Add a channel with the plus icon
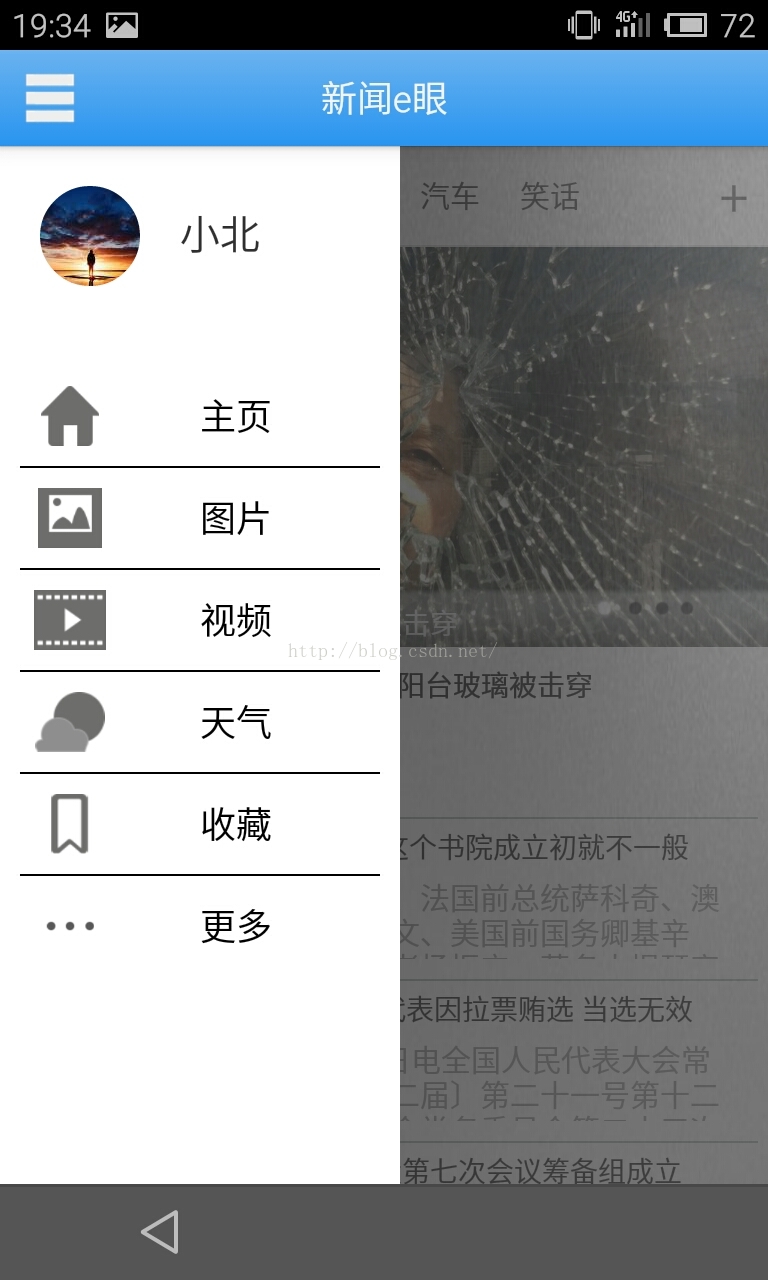The image size is (768, 1280). [733, 198]
